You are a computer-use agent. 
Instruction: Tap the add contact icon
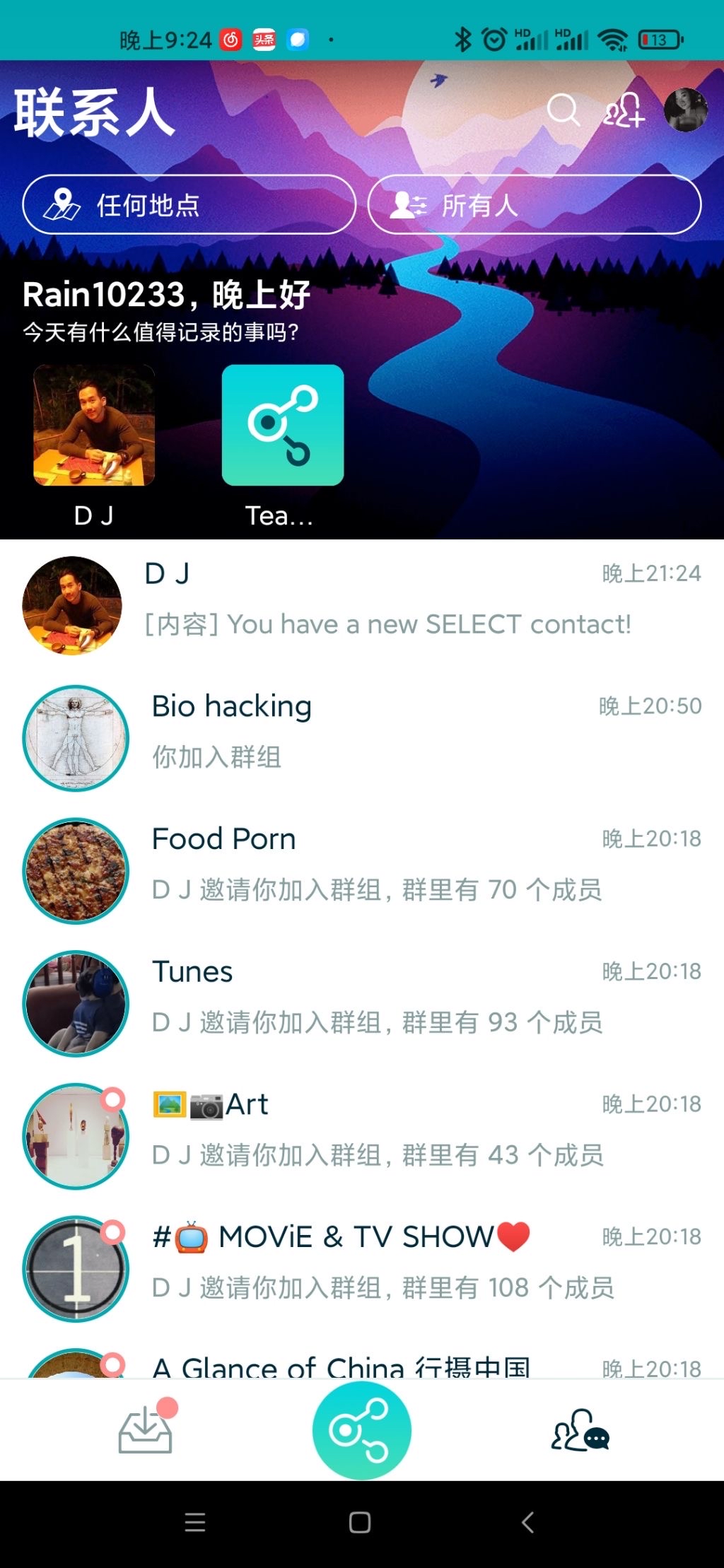pyautogui.click(x=624, y=110)
